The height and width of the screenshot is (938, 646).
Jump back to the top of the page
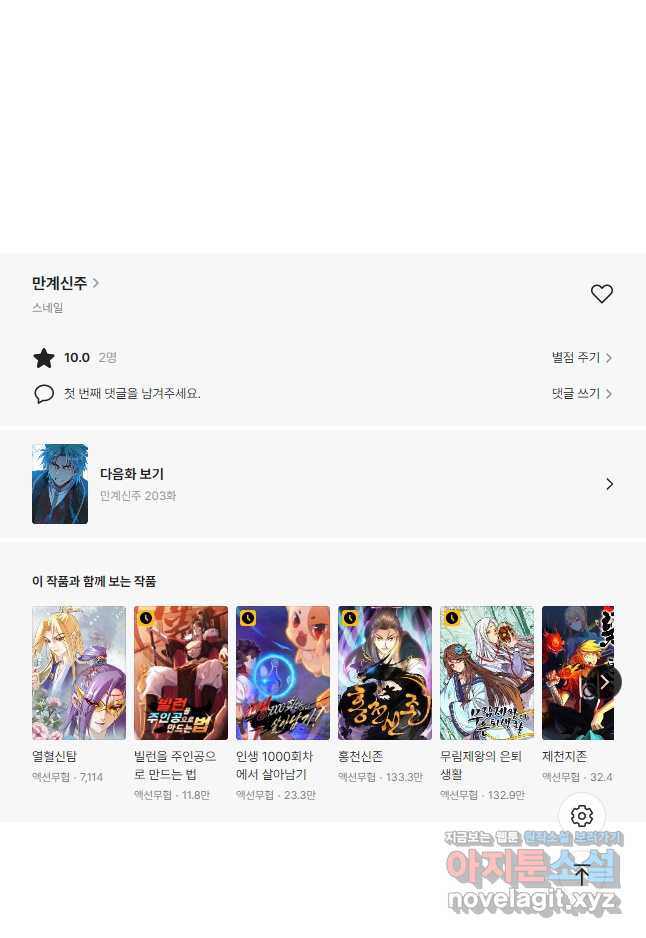tap(582, 876)
